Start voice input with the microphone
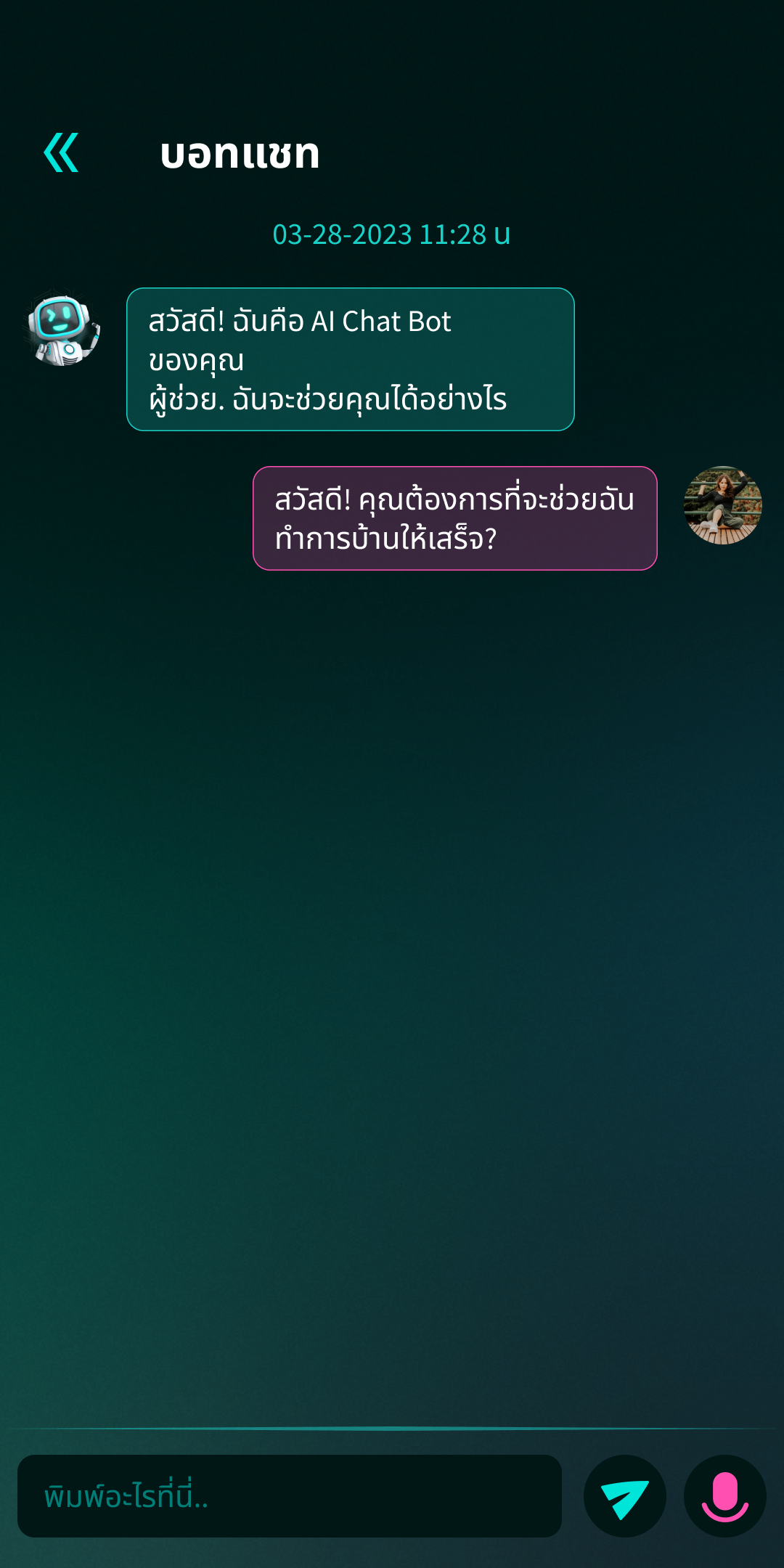 pos(725,1496)
